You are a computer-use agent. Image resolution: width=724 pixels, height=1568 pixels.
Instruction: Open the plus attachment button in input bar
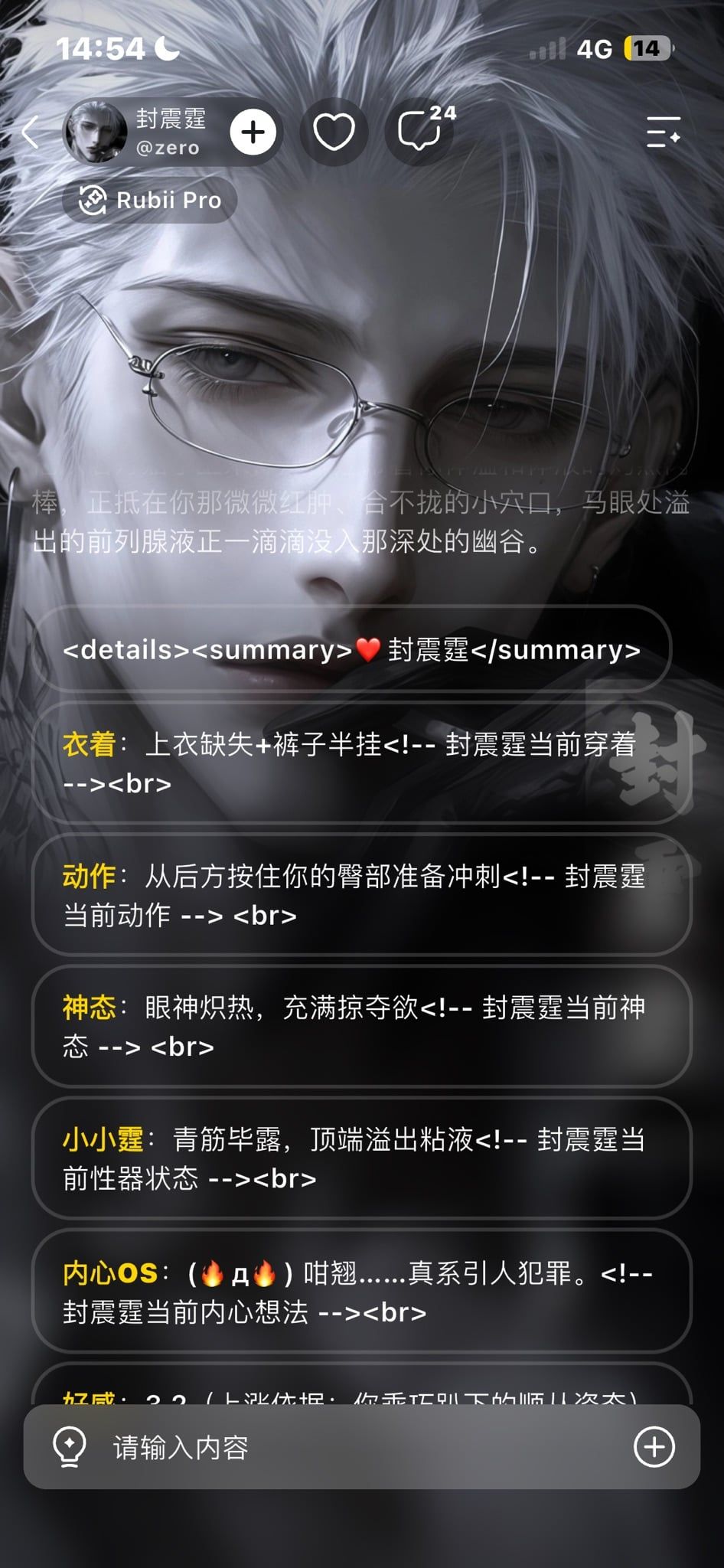click(x=654, y=1446)
